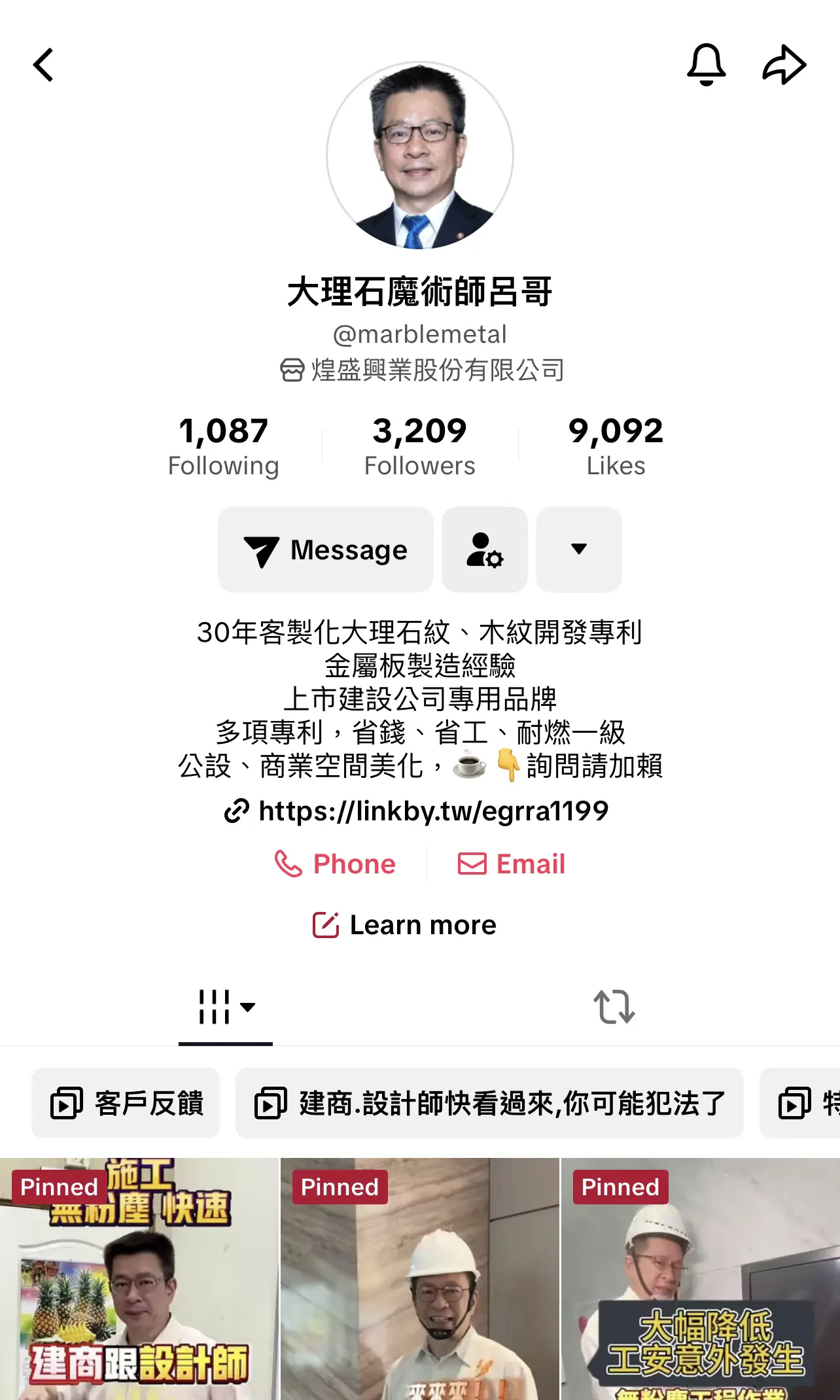Open the linkby.tw profile link
Image resolution: width=840 pixels, height=1400 pixels.
tap(432, 811)
